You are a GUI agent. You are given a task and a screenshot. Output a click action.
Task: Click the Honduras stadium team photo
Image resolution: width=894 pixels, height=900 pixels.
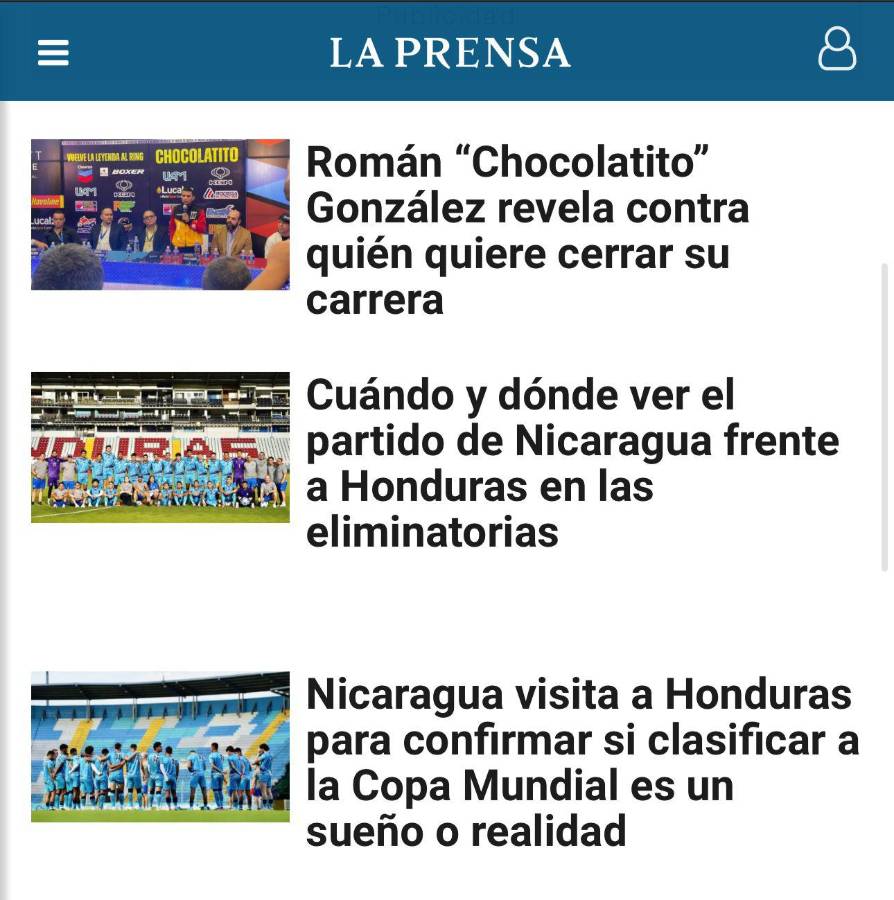[x=160, y=447]
